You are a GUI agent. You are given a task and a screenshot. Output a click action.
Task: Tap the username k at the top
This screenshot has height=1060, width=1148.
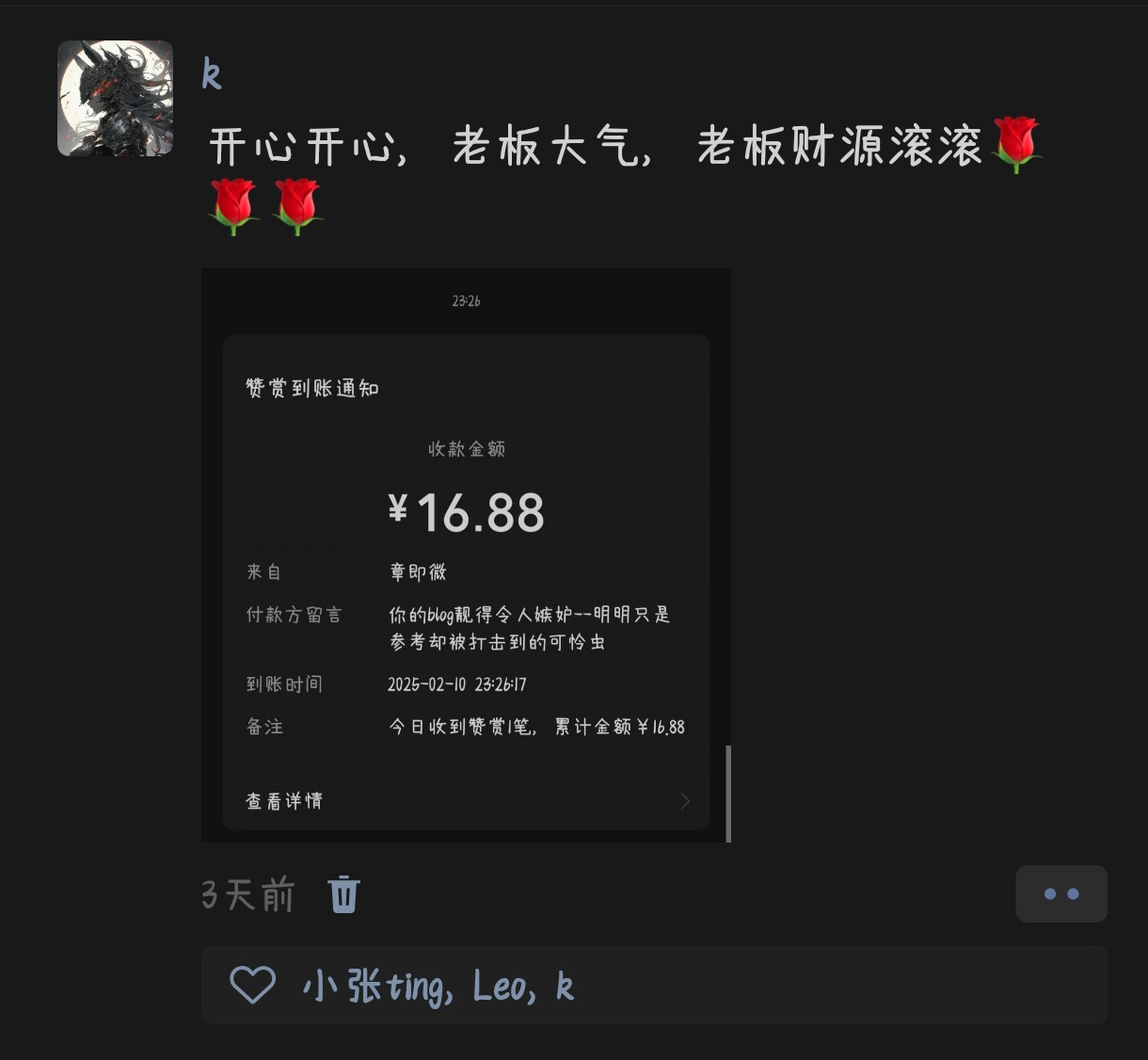pyautogui.click(x=212, y=74)
